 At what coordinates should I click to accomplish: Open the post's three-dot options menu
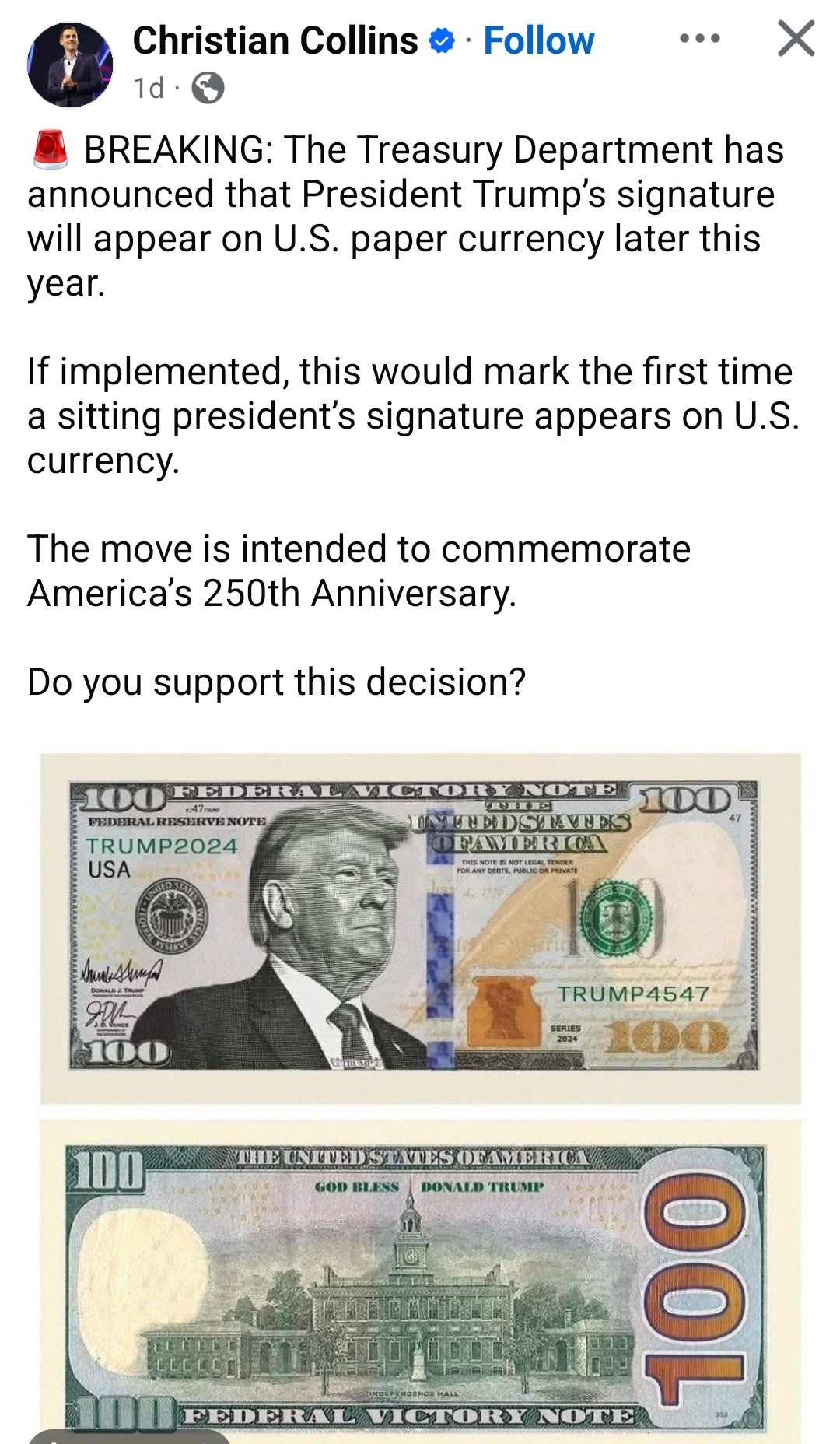699,38
